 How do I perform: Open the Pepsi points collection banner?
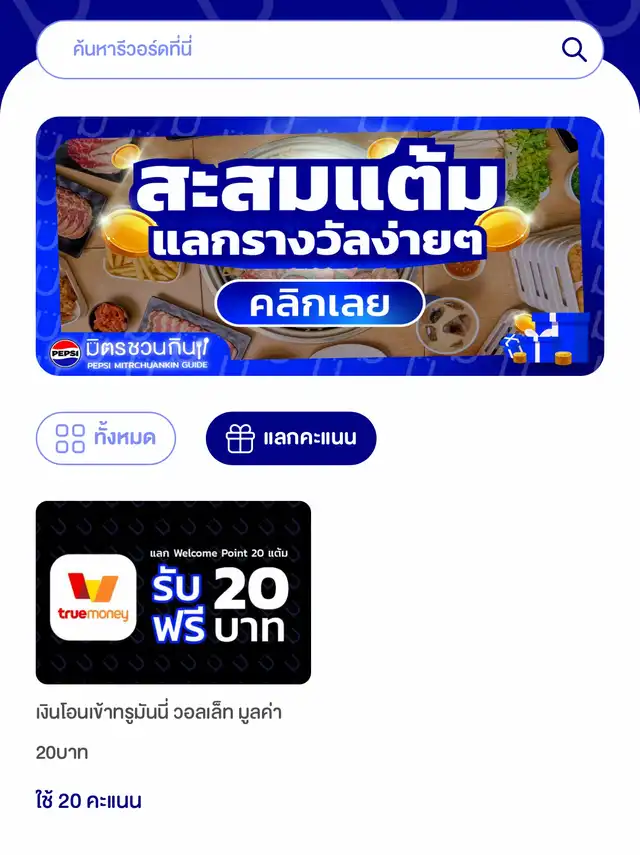320,246
